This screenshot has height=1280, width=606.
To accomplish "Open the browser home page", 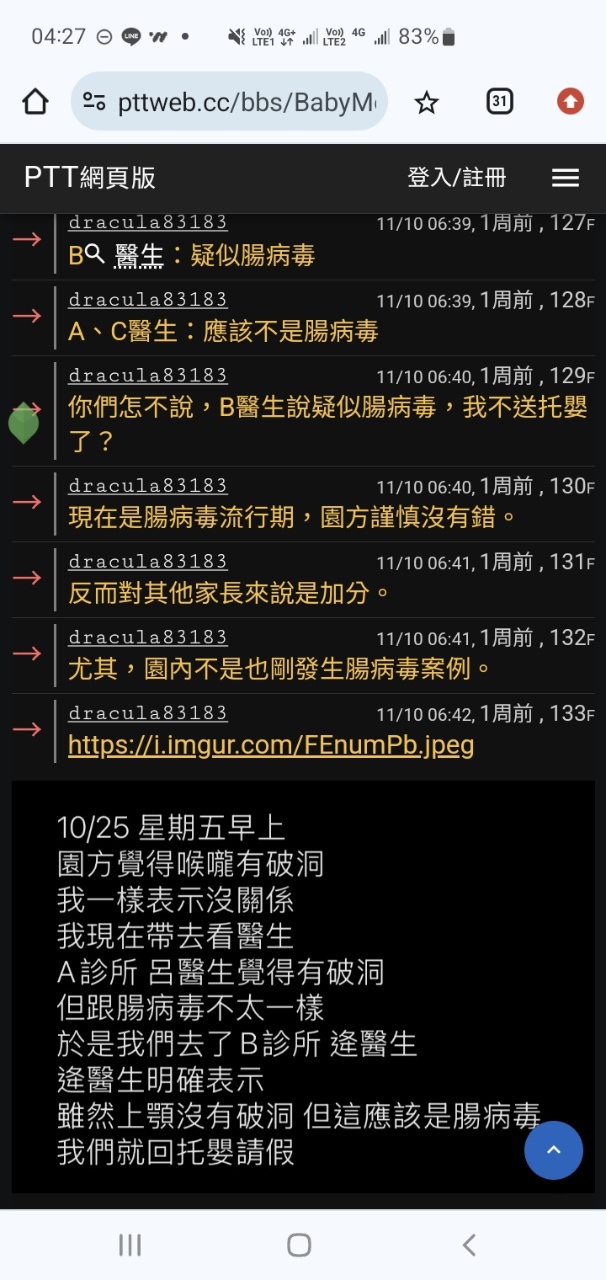I will pyautogui.click(x=35, y=101).
